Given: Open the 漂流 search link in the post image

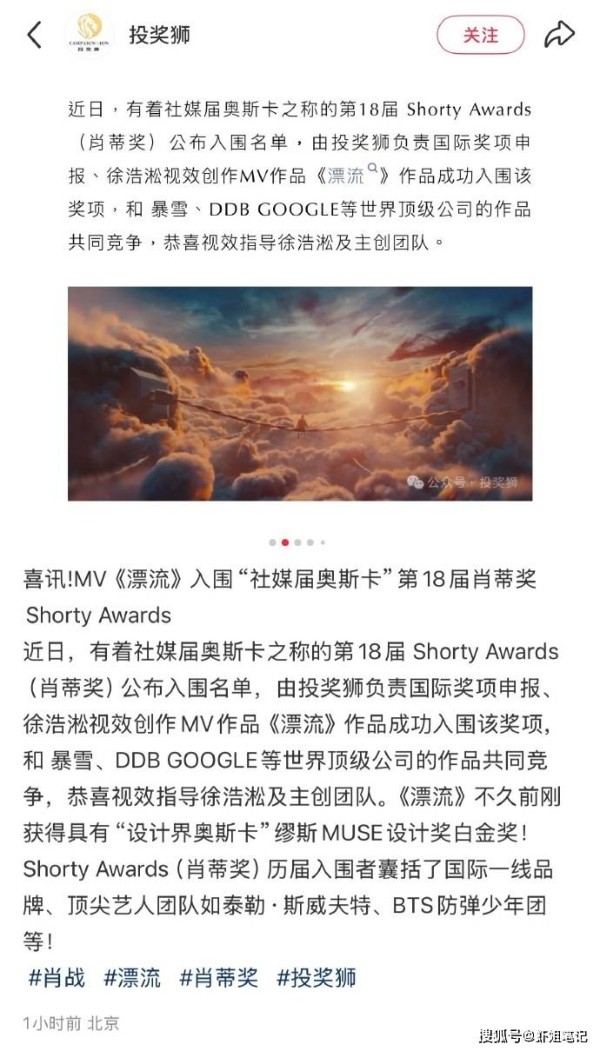Looking at the screenshot, I should pos(353,176).
